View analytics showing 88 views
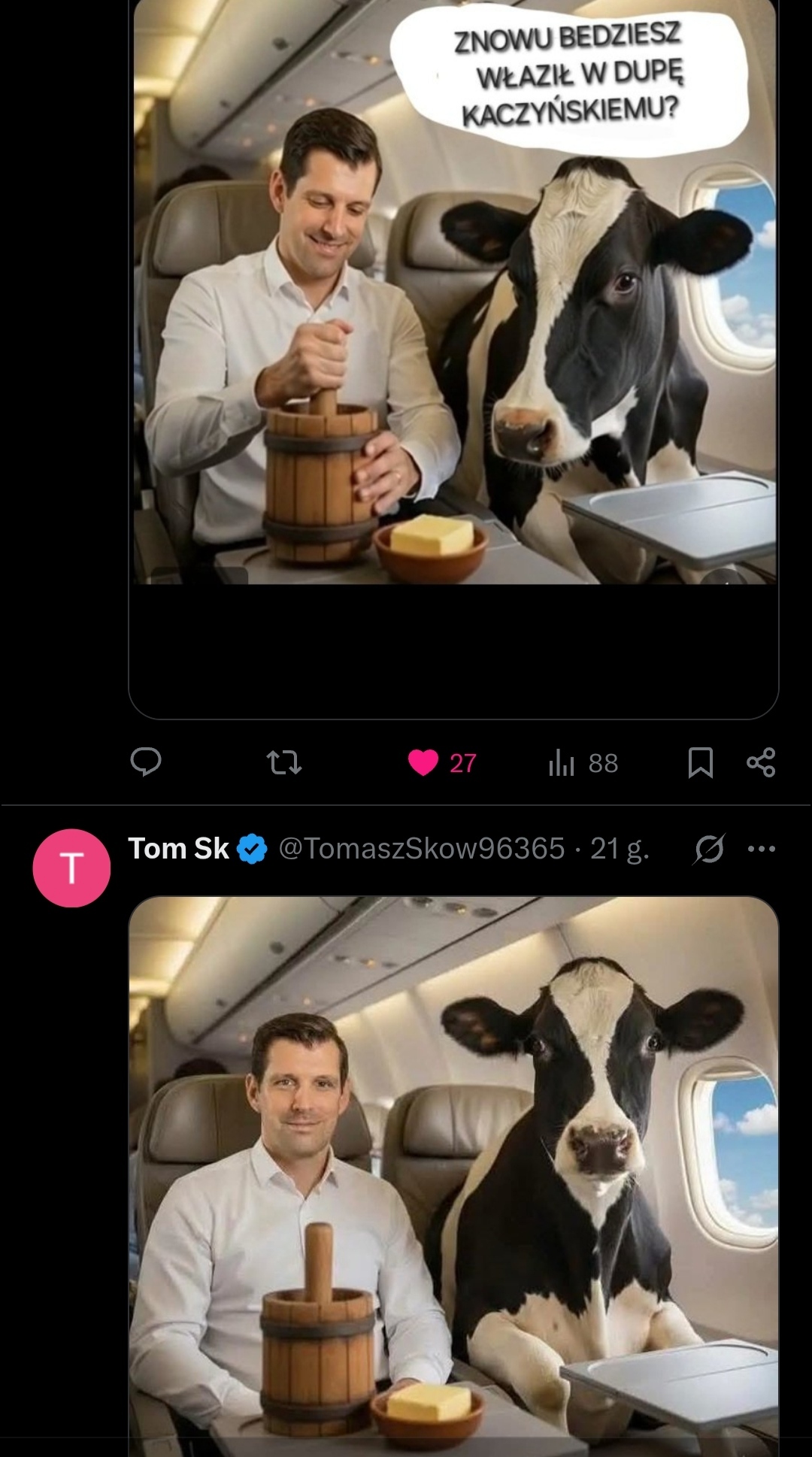This screenshot has width=812, height=1457. [583, 763]
